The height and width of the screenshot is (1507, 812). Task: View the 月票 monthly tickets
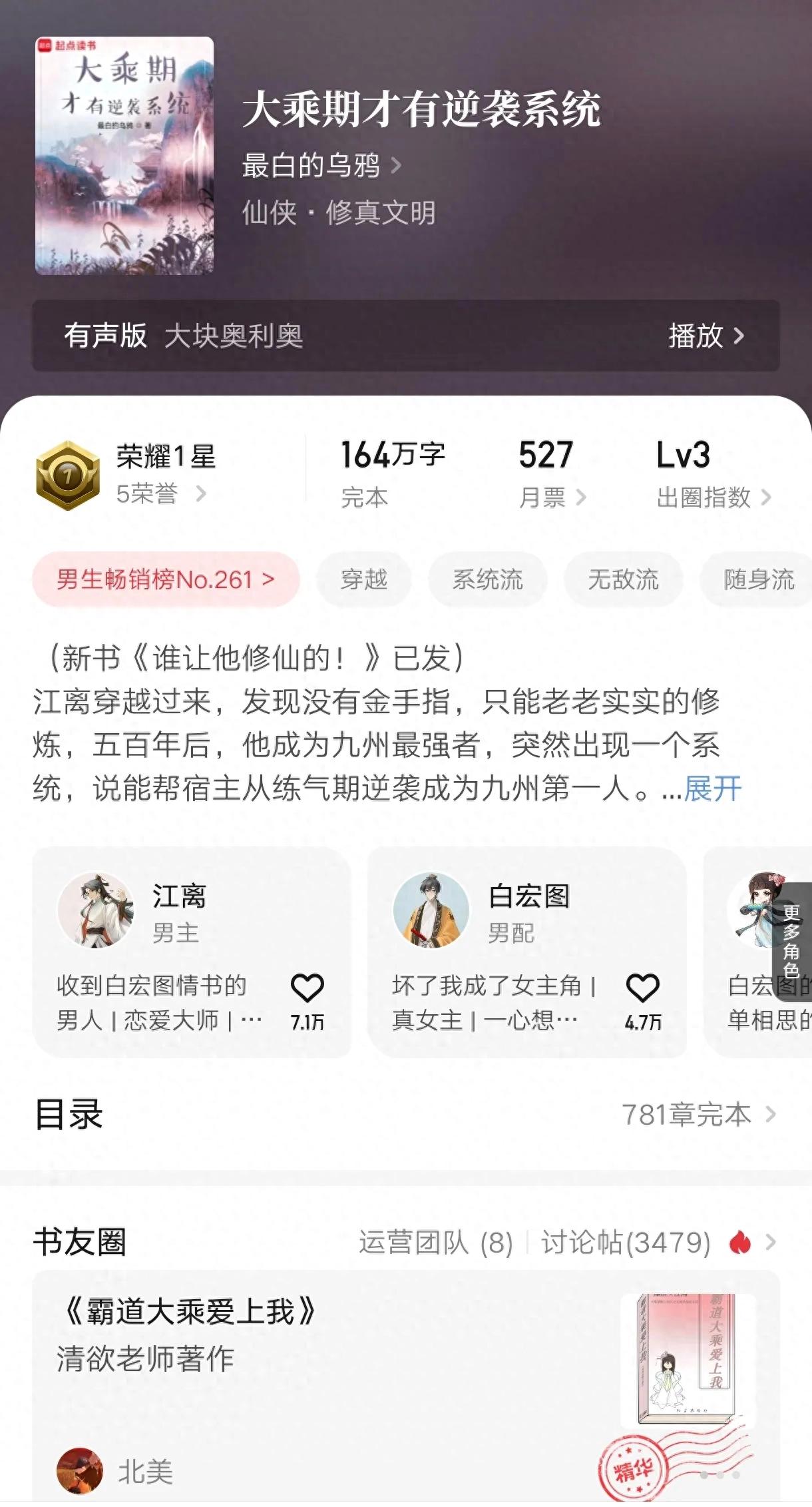[551, 474]
